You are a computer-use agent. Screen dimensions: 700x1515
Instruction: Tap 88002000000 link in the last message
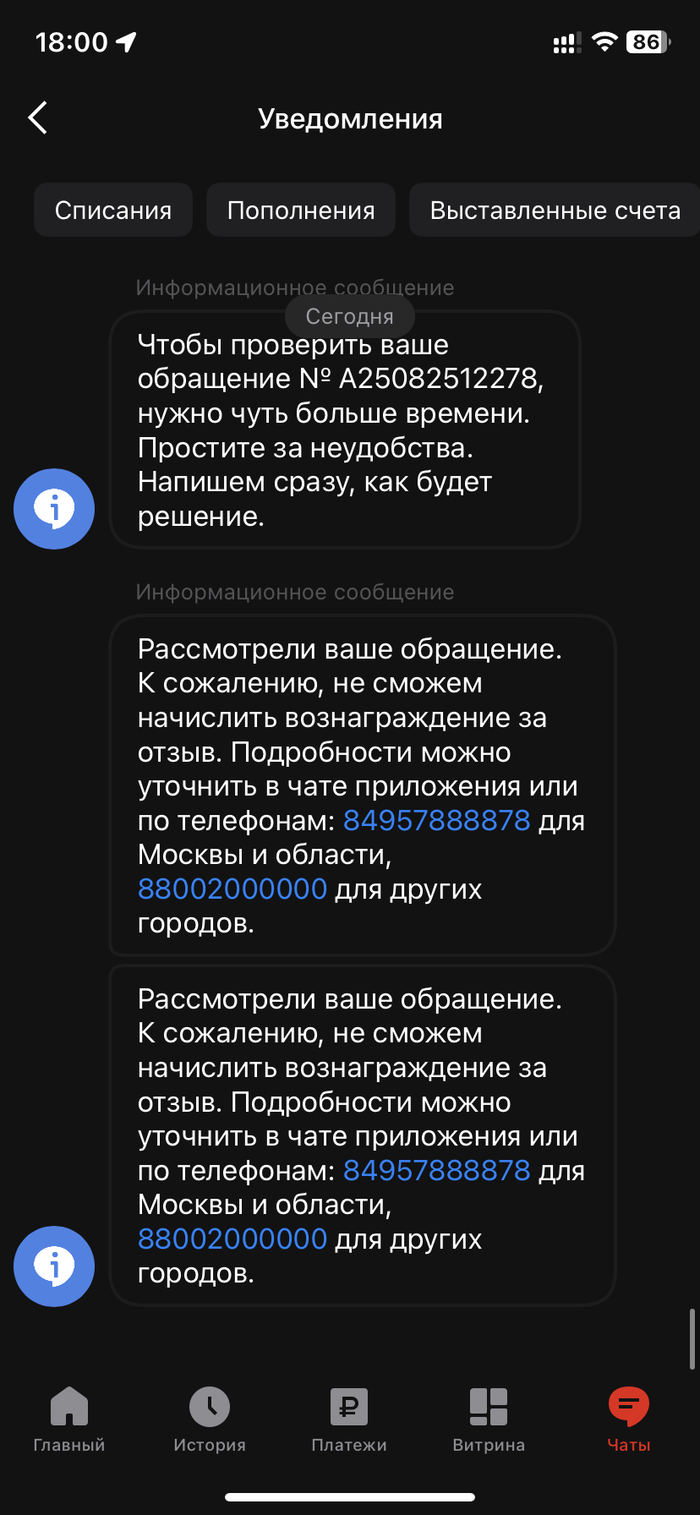tap(232, 1239)
